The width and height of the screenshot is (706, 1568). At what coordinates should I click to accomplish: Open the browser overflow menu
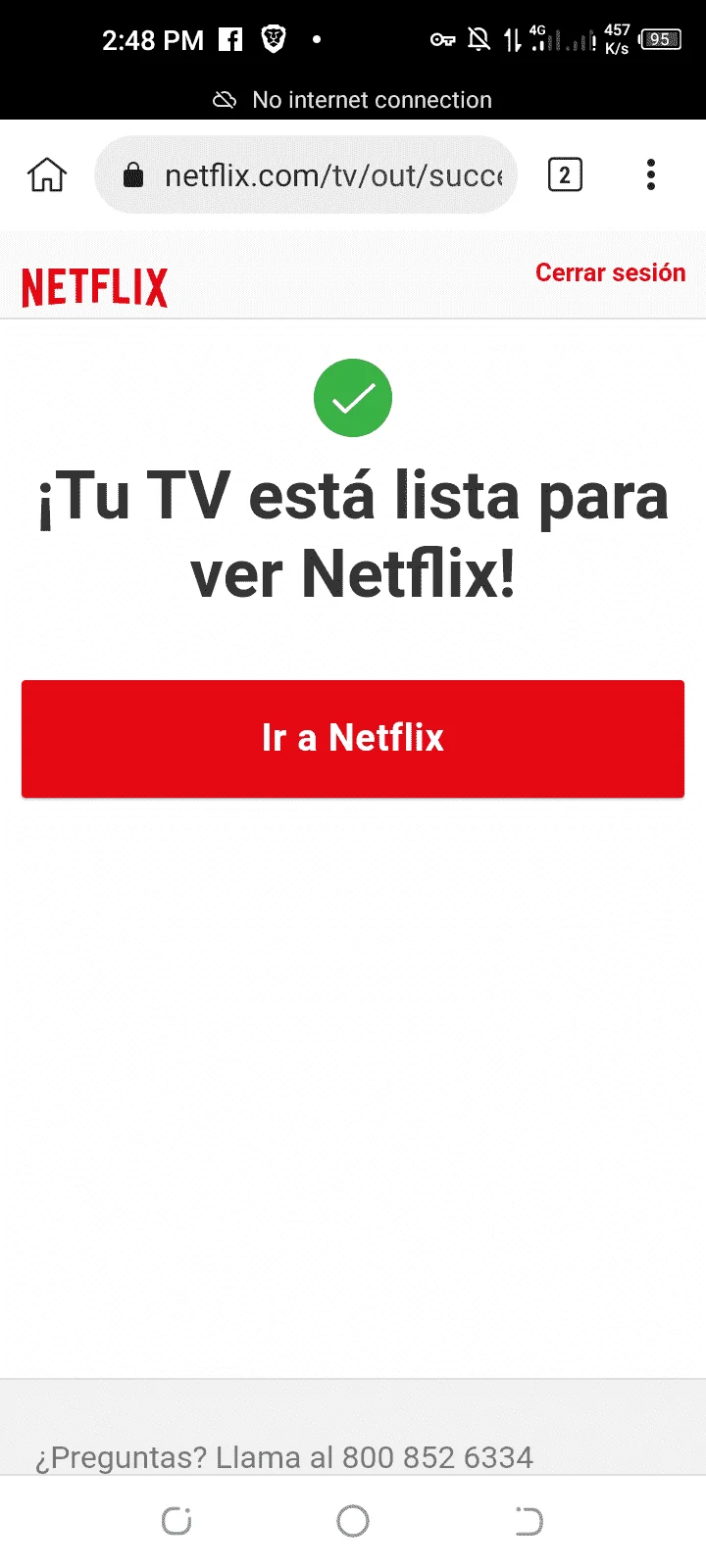point(651,175)
